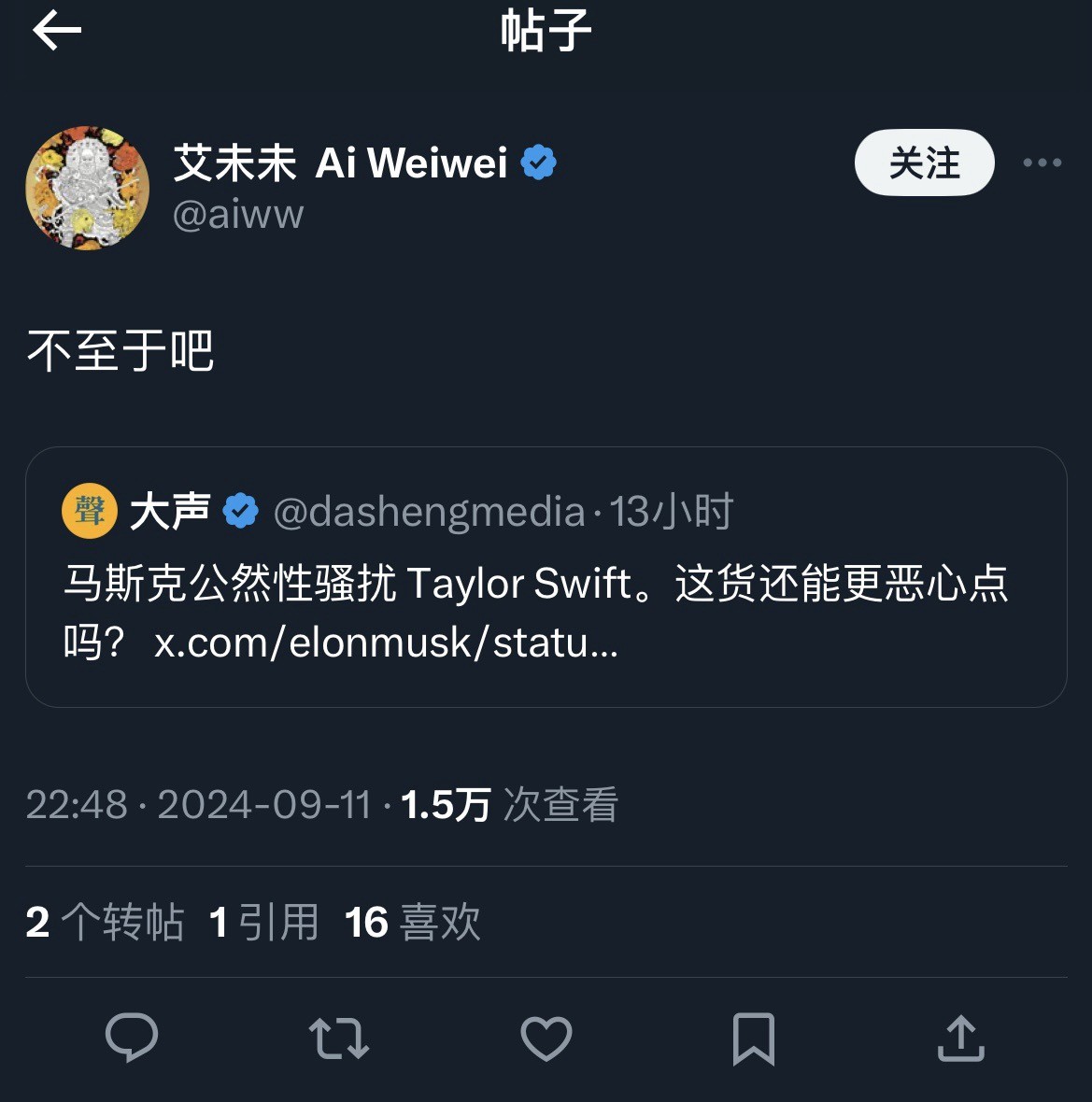The width and height of the screenshot is (1092, 1102).
Task: Repost this post
Action: 339,1038
